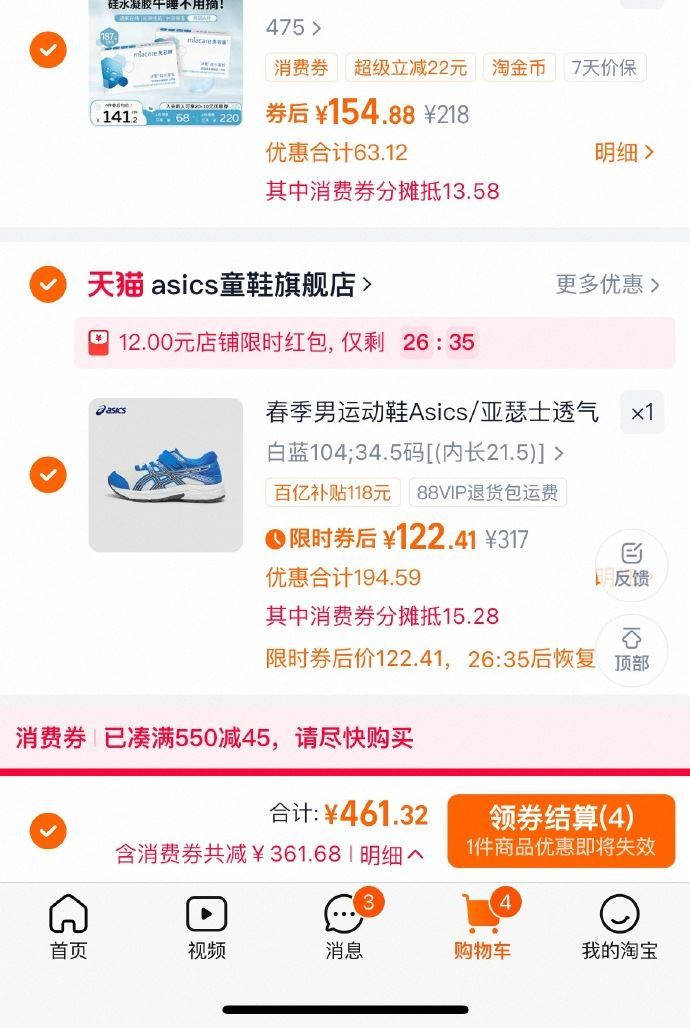Tap the 购物车 tab
This screenshot has width=690, height=1028.
point(481,927)
